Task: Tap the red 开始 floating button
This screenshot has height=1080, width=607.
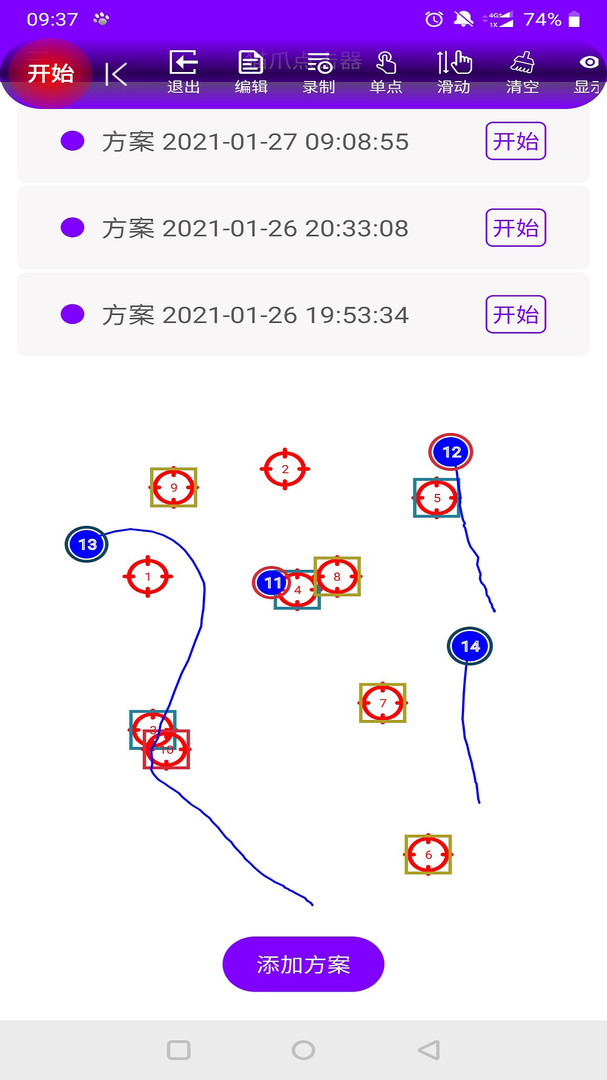Action: (x=50, y=73)
